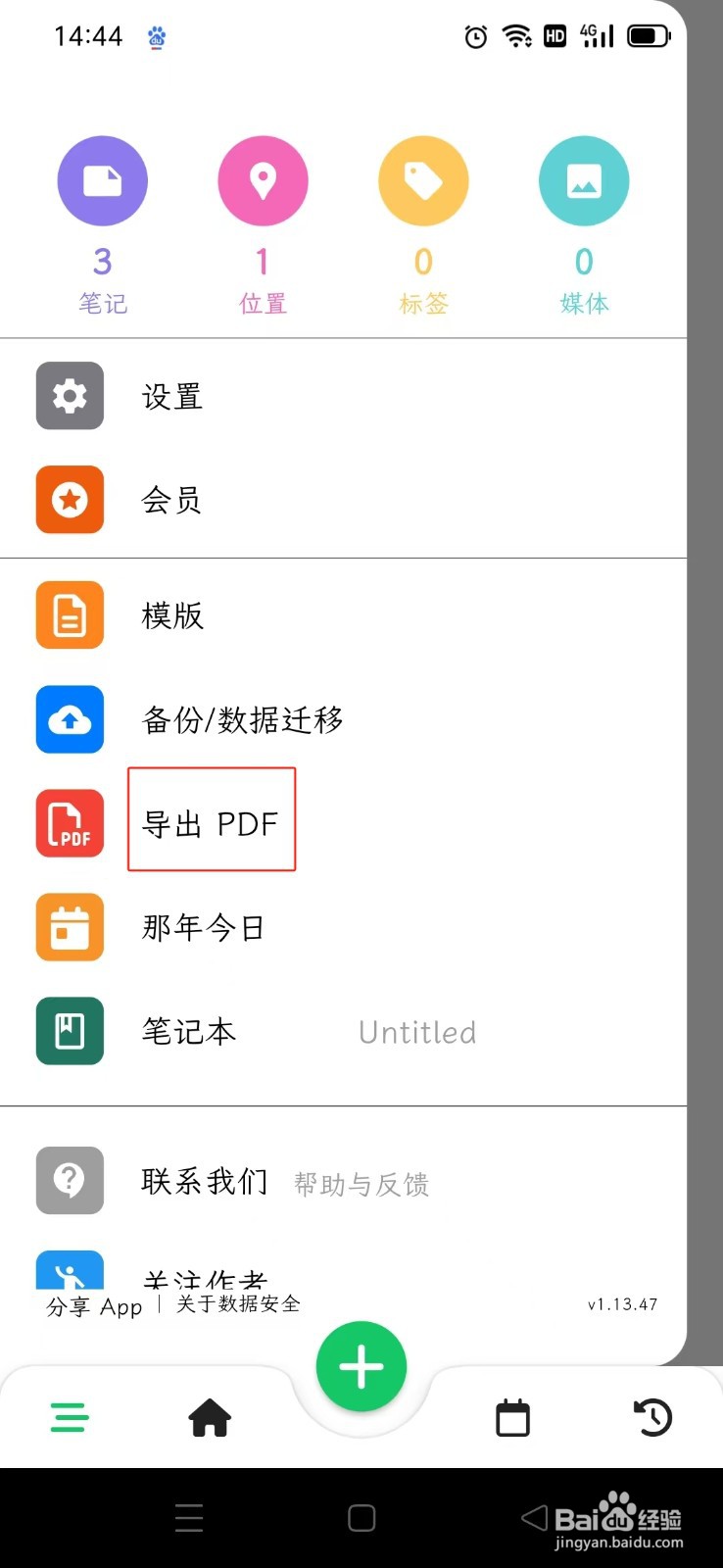Image resolution: width=723 pixels, height=1568 pixels.
Task: Open the history tab in bottom bar
Action: click(x=653, y=1417)
